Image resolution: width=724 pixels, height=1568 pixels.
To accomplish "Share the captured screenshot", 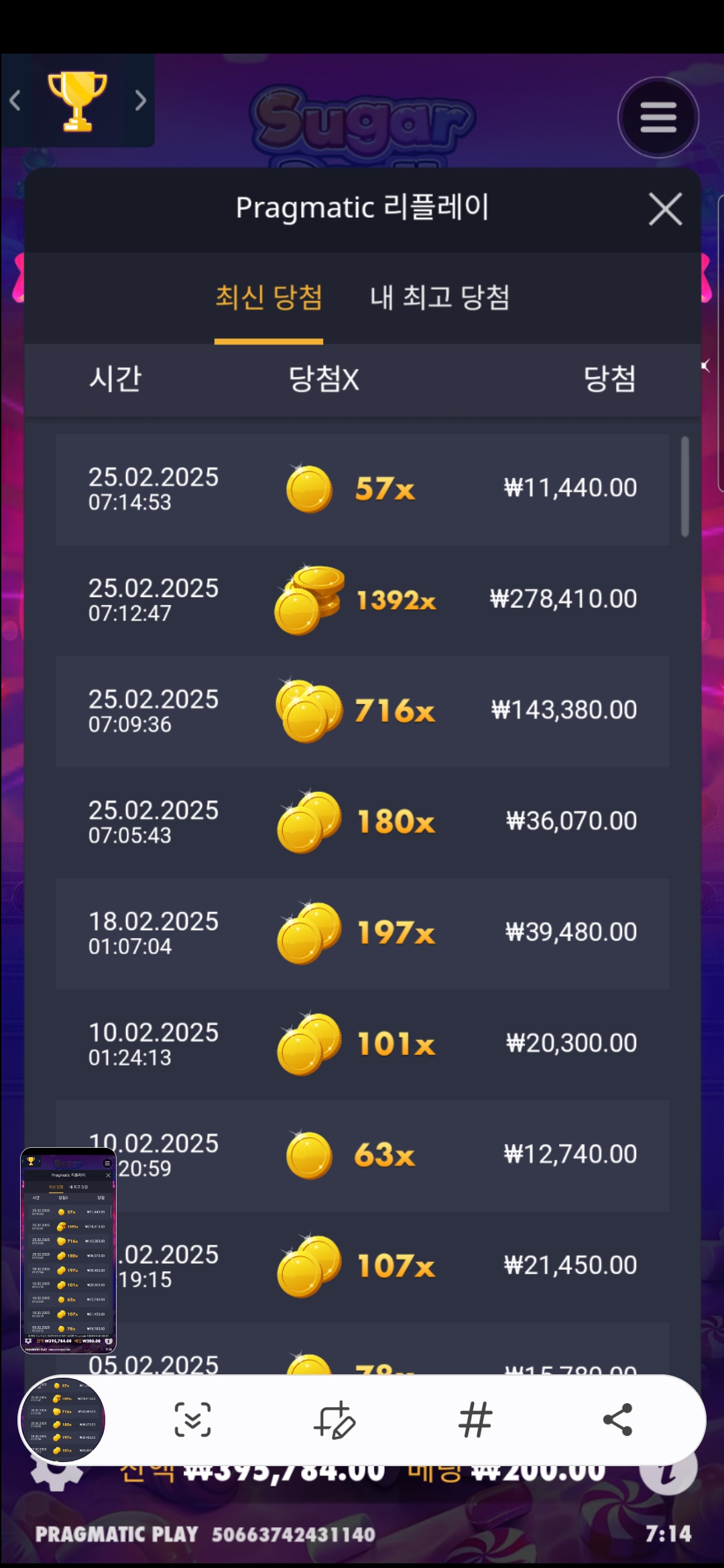I will click(617, 1419).
